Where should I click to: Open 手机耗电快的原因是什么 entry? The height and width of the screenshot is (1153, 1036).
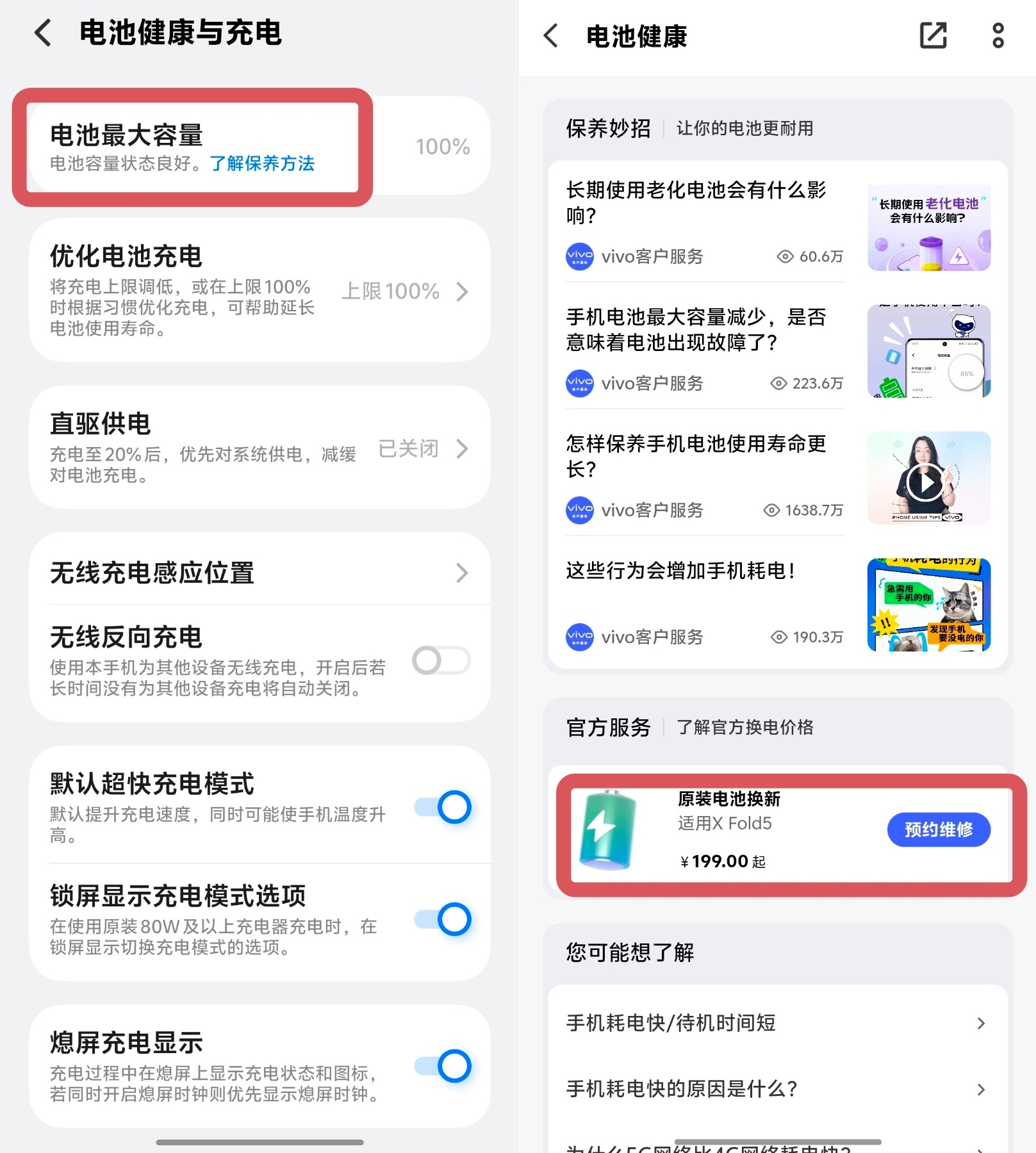[980, 1088]
